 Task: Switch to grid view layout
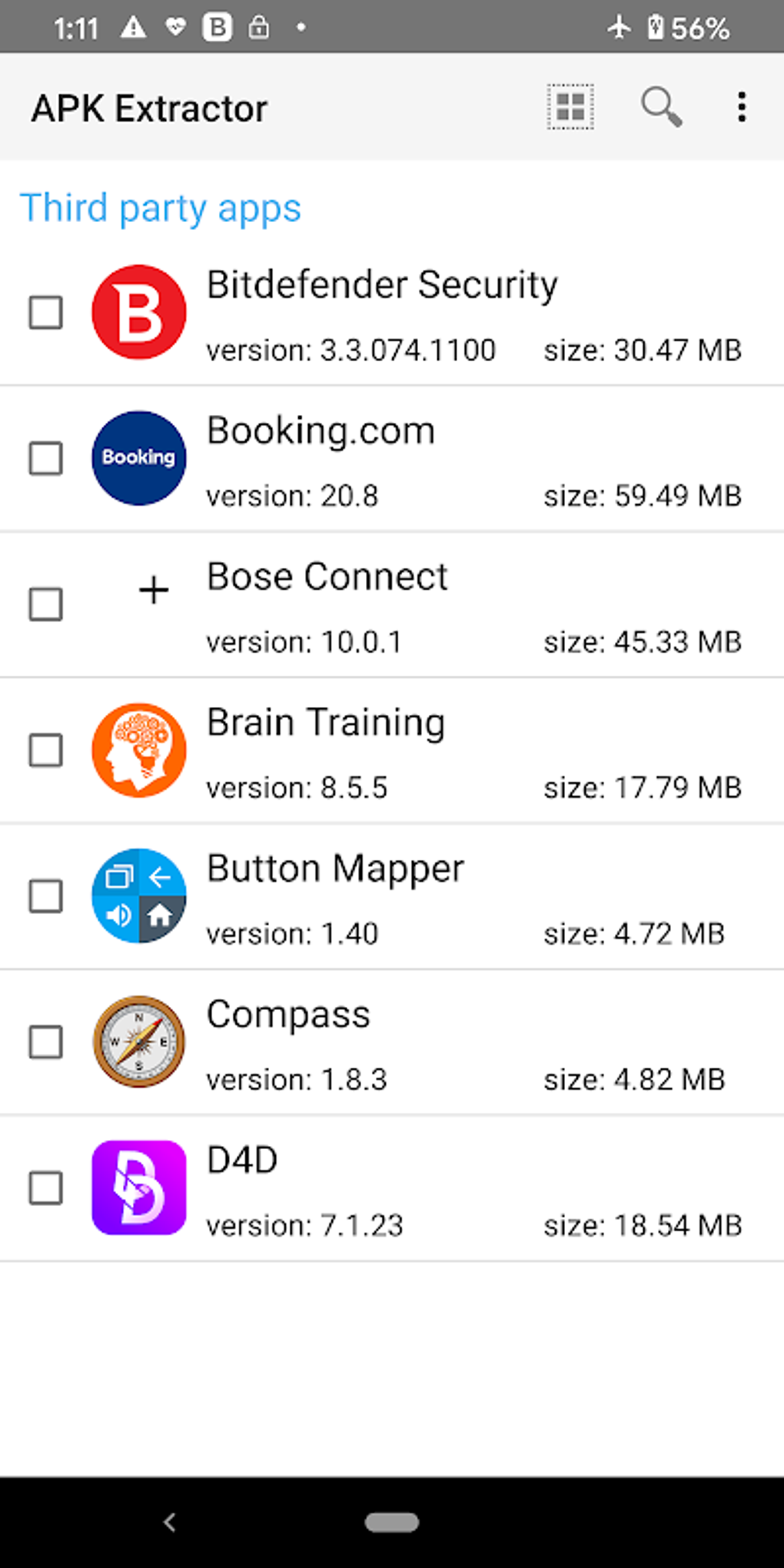(570, 108)
